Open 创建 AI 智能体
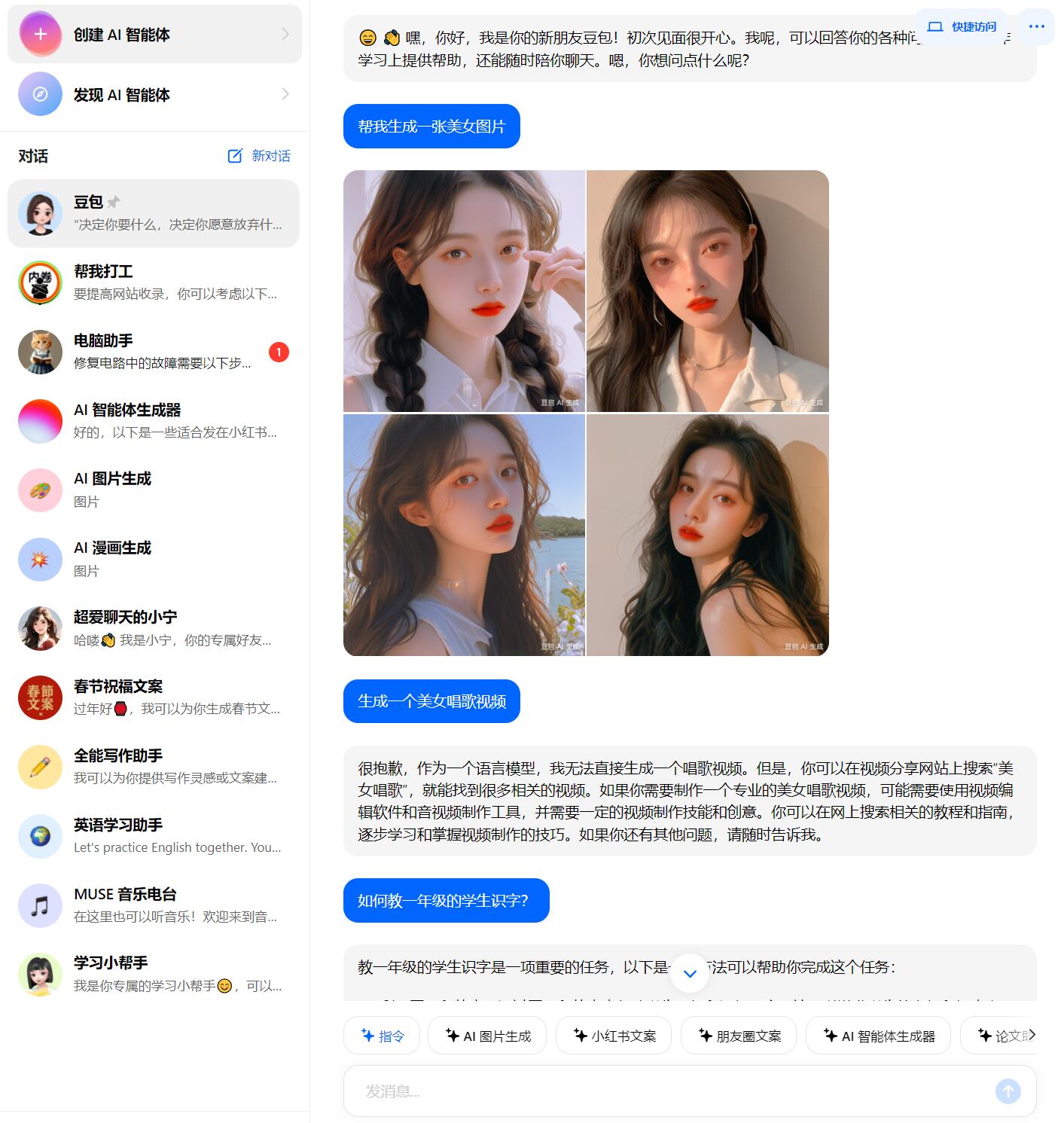 [x=154, y=35]
